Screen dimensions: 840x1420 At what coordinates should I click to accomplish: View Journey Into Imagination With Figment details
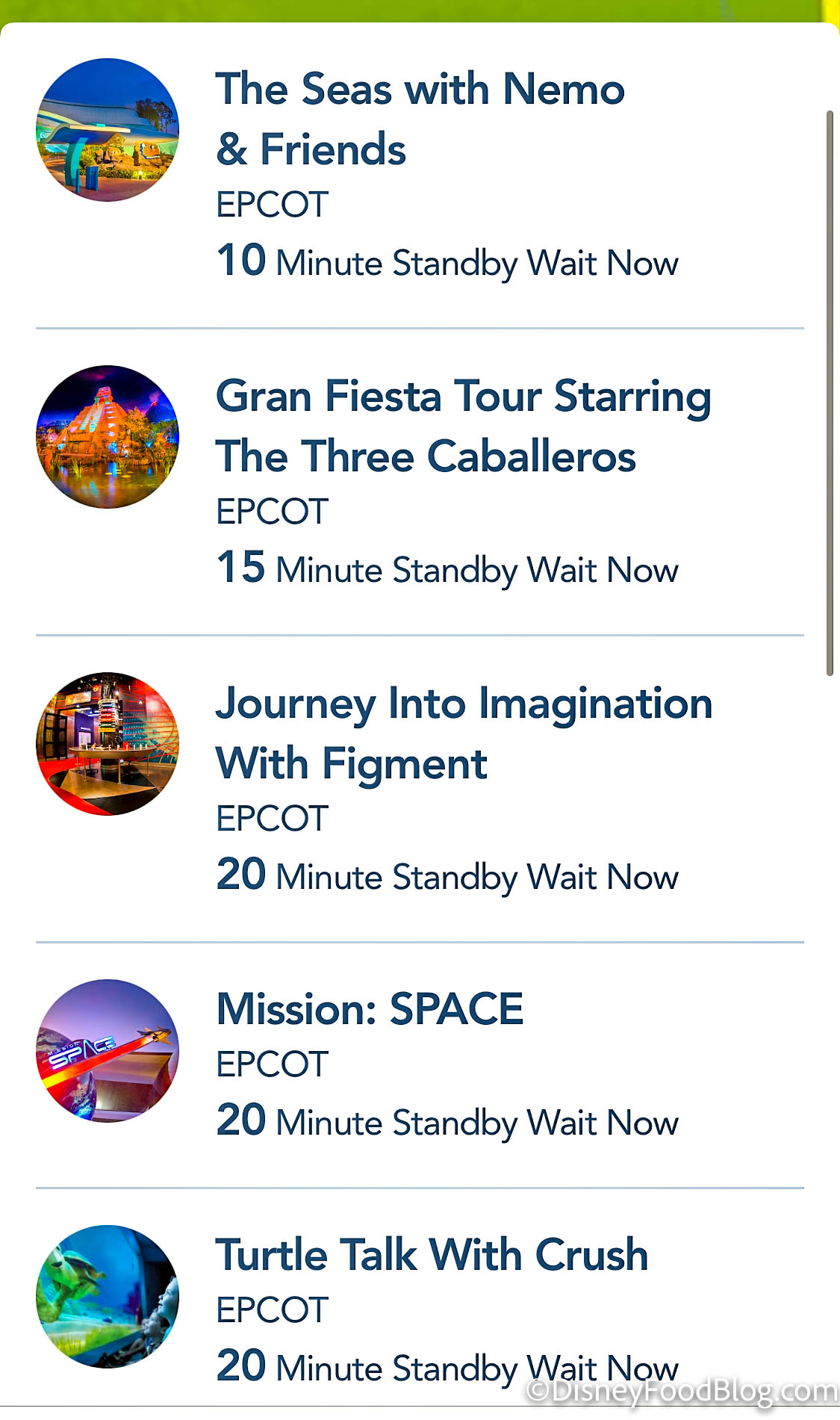[x=463, y=733]
